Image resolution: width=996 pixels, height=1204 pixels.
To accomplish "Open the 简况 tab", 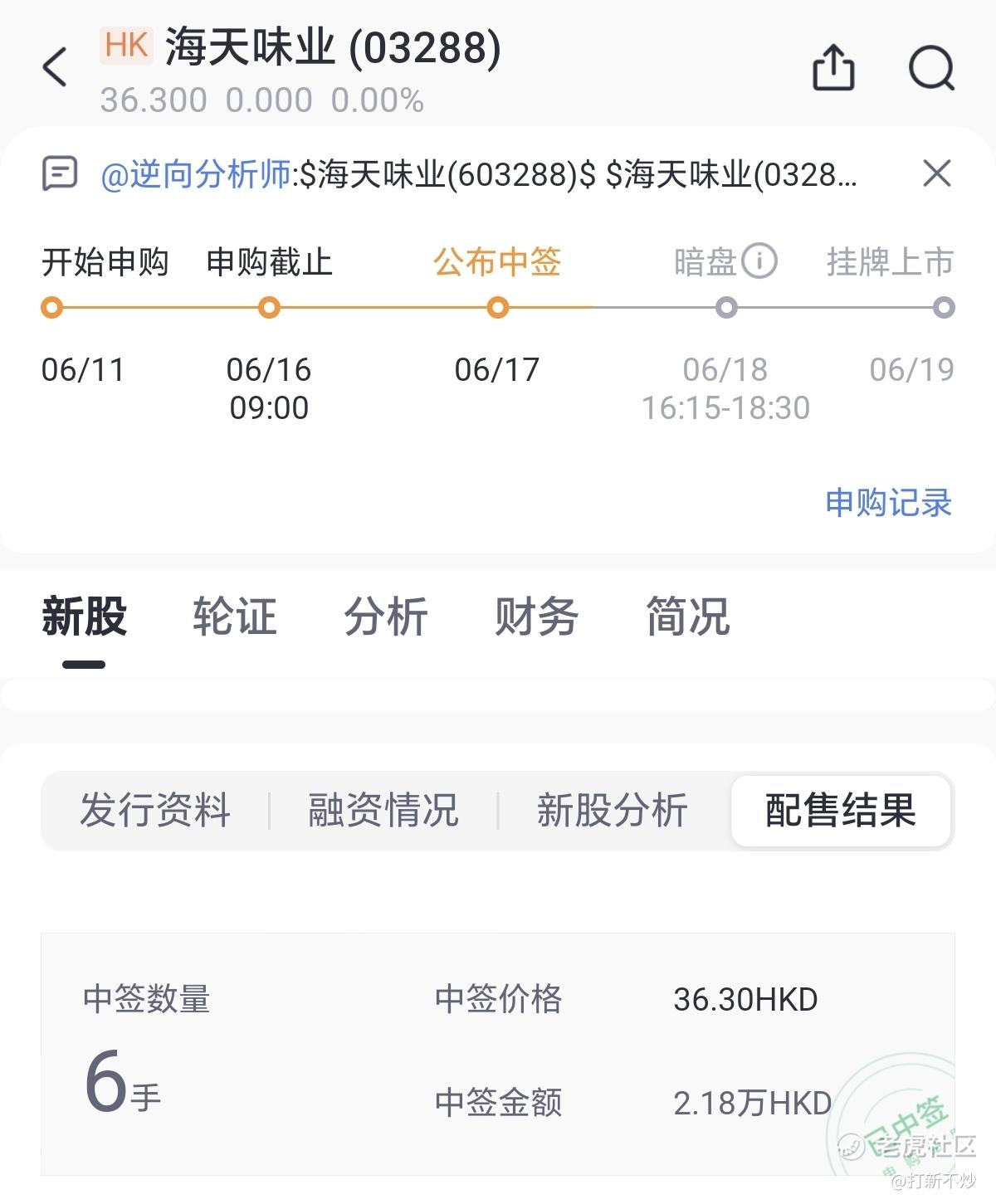I will point(687,617).
